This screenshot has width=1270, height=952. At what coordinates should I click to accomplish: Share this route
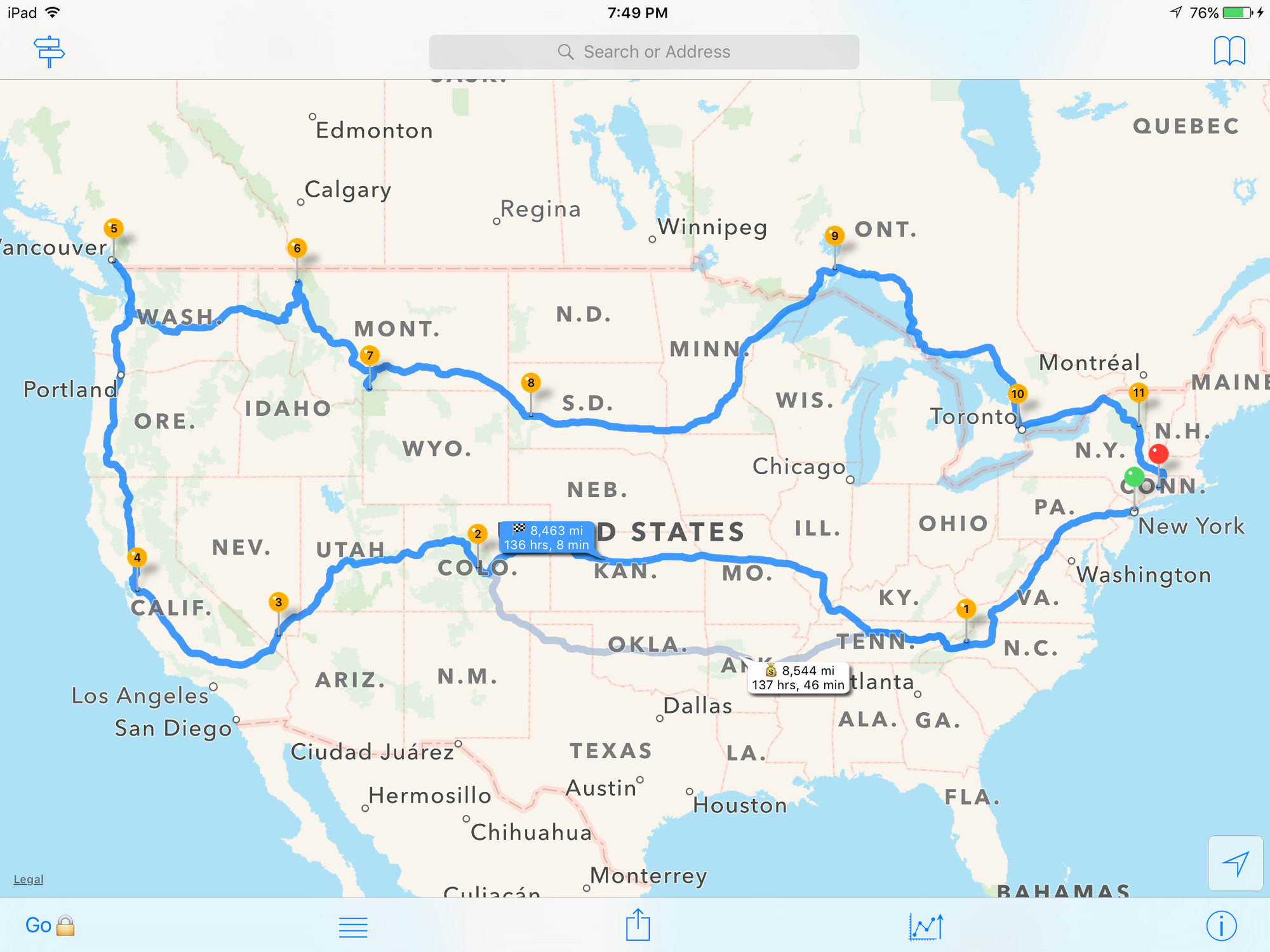pyautogui.click(x=638, y=925)
